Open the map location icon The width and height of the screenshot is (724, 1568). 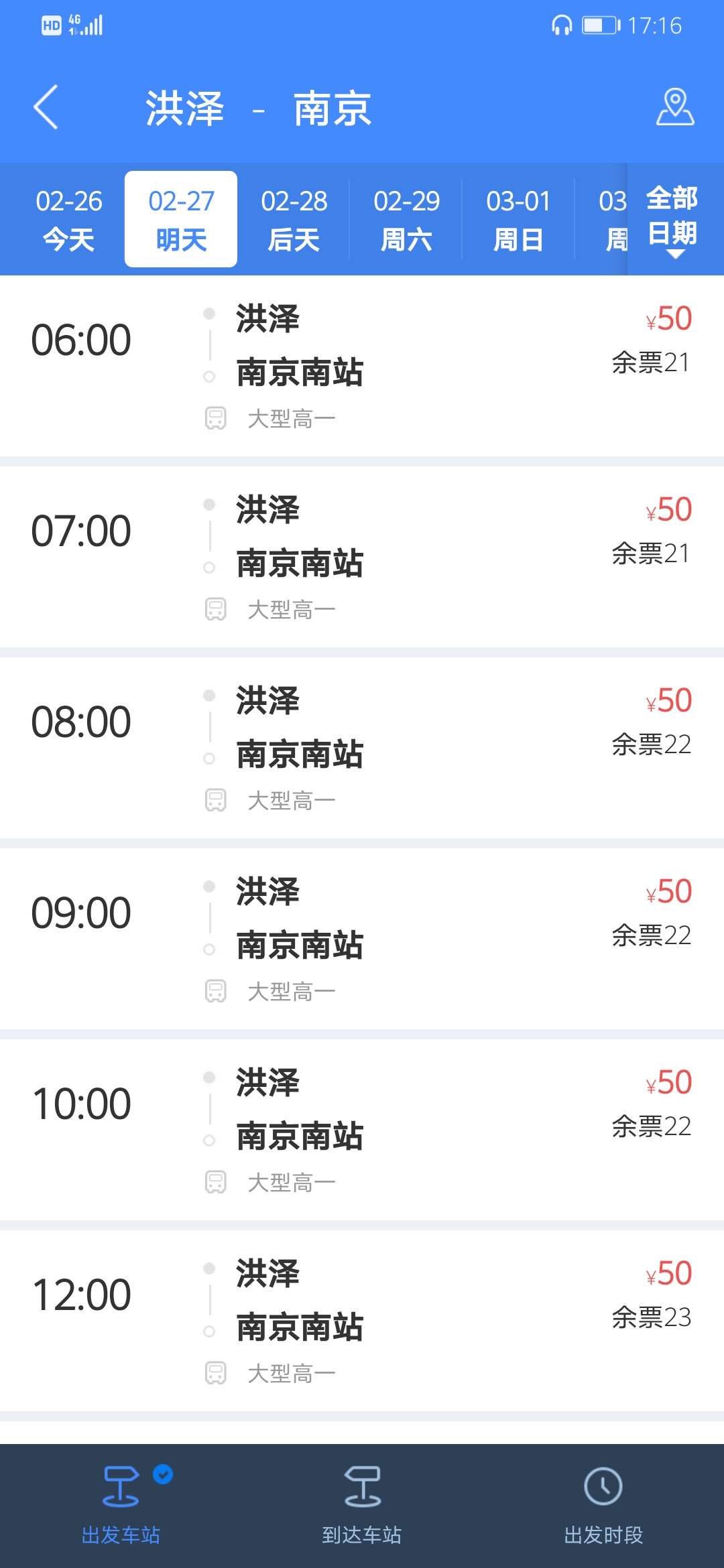click(x=674, y=107)
